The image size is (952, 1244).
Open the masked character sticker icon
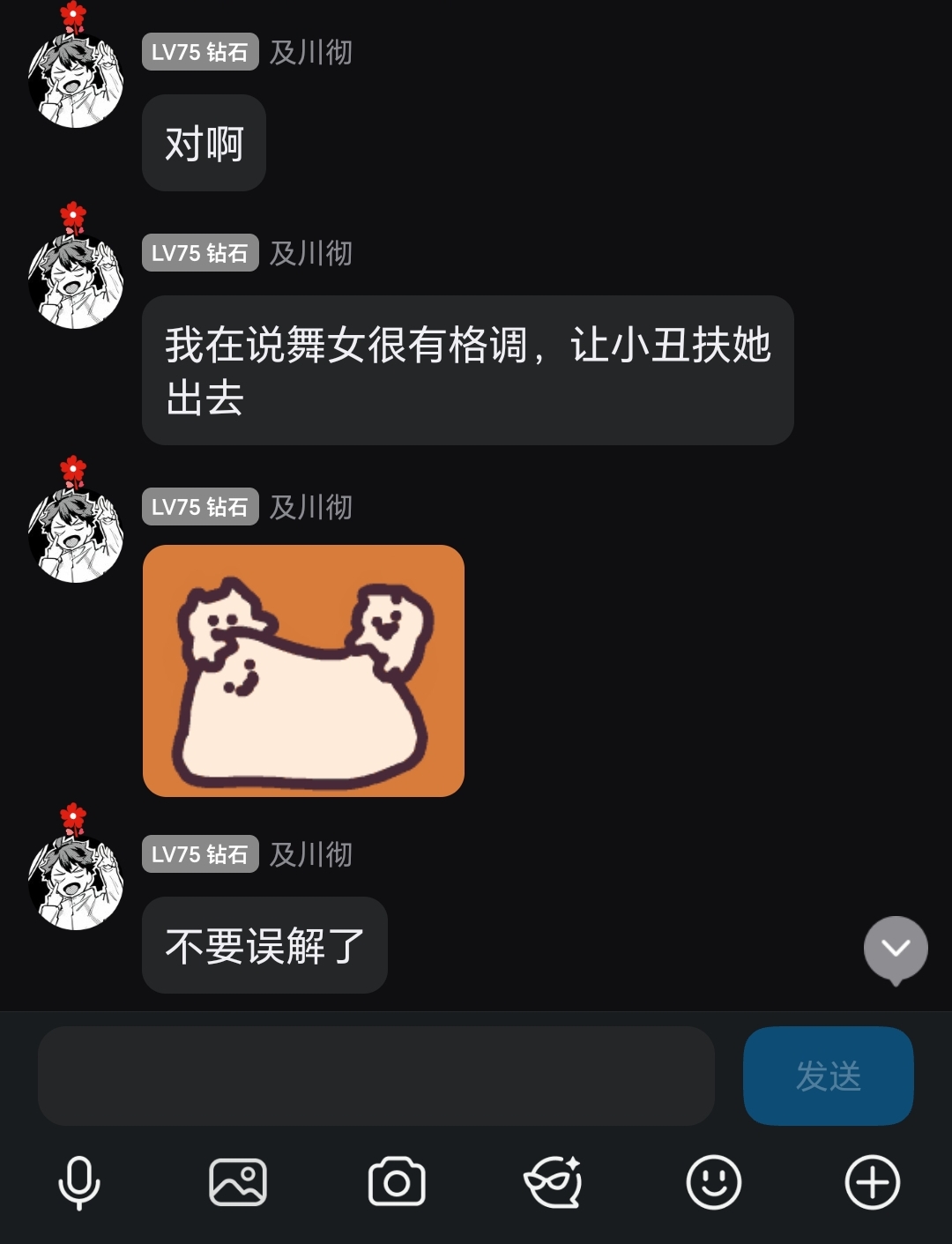[554, 1182]
